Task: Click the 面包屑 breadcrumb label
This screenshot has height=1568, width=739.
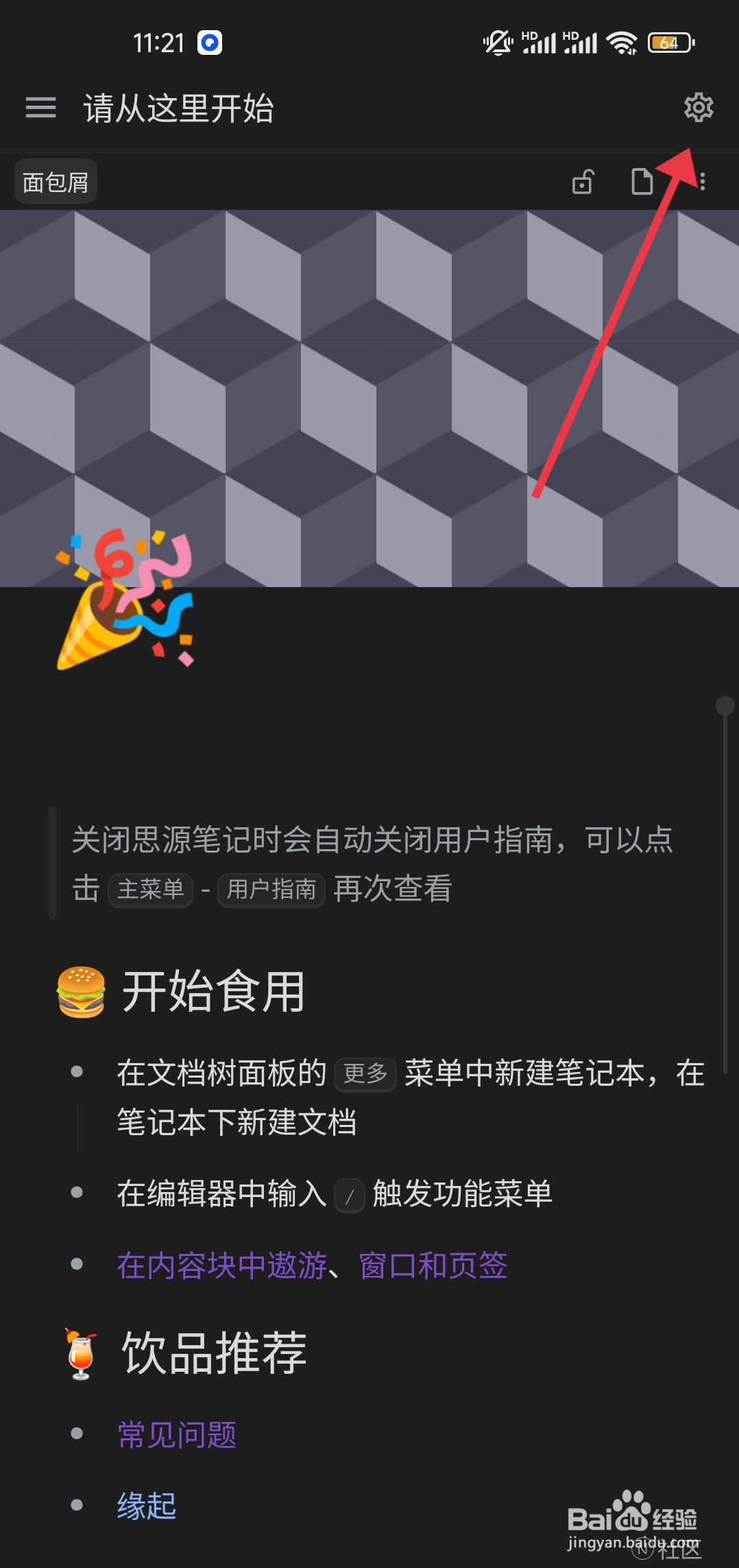Action: tap(55, 180)
